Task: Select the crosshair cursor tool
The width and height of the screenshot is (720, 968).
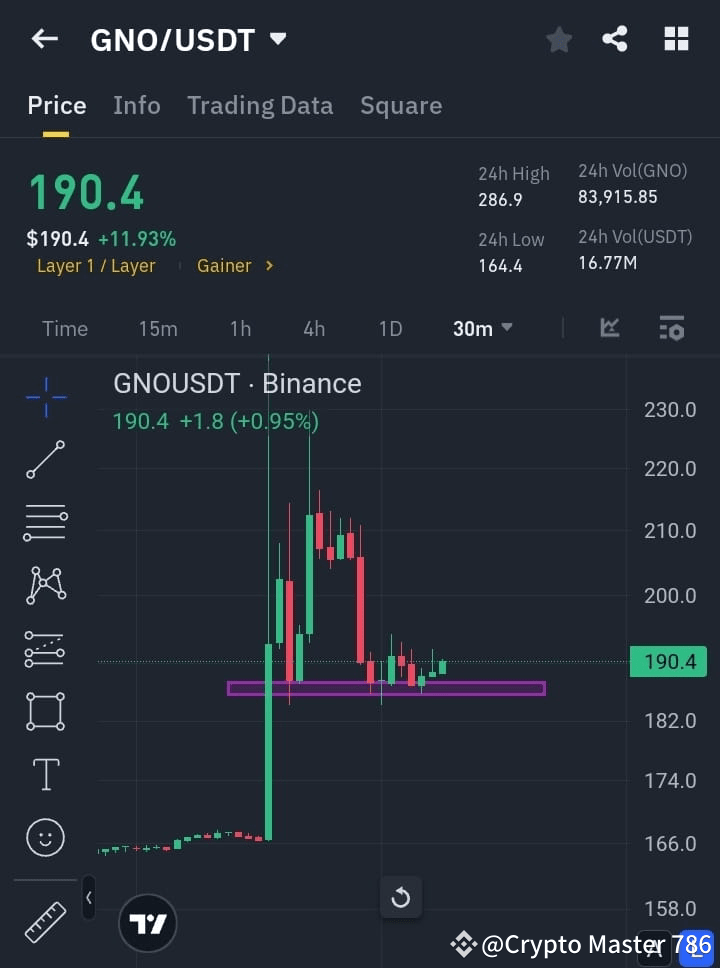Action: coord(45,398)
